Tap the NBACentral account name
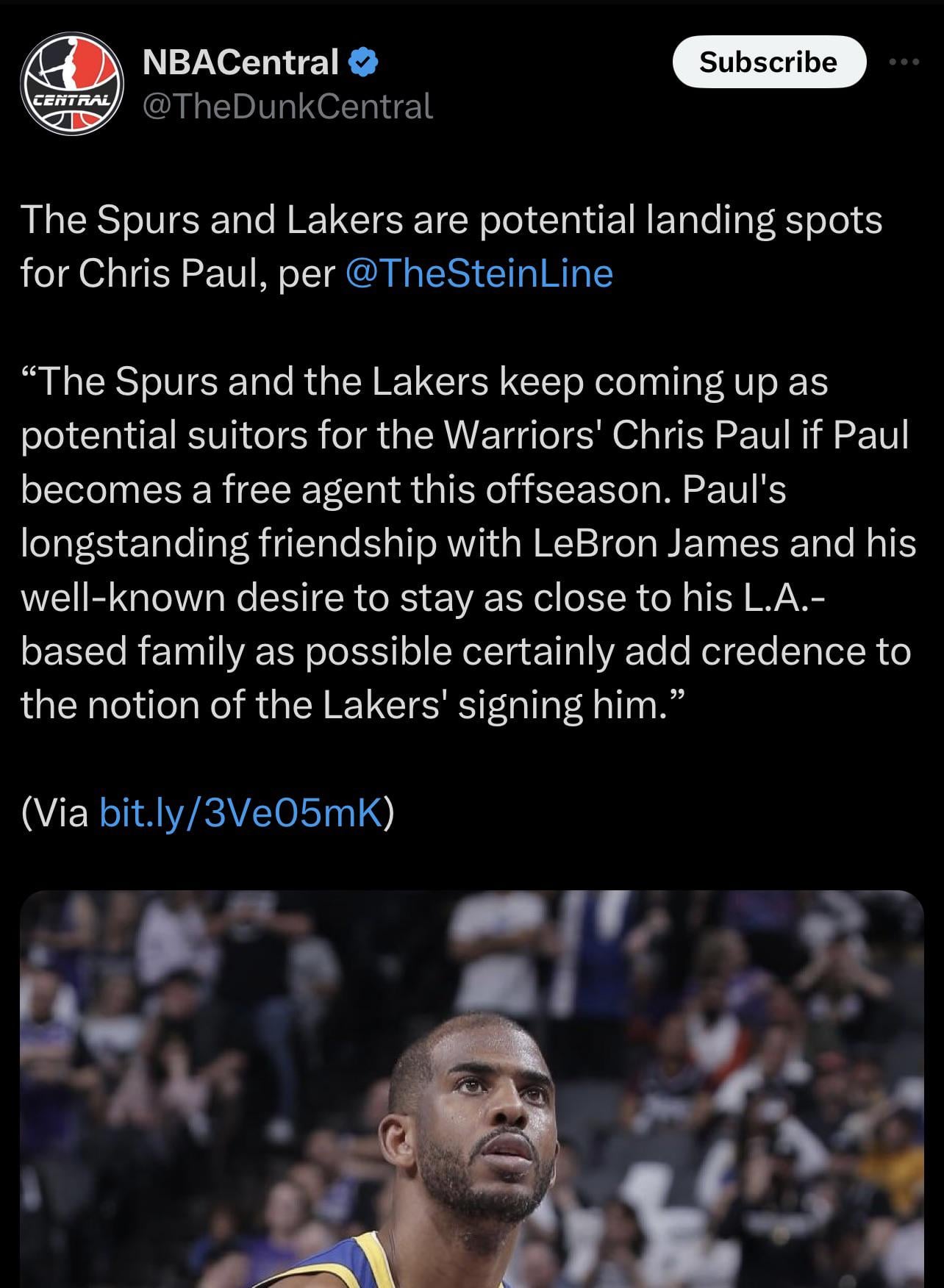 (x=240, y=62)
